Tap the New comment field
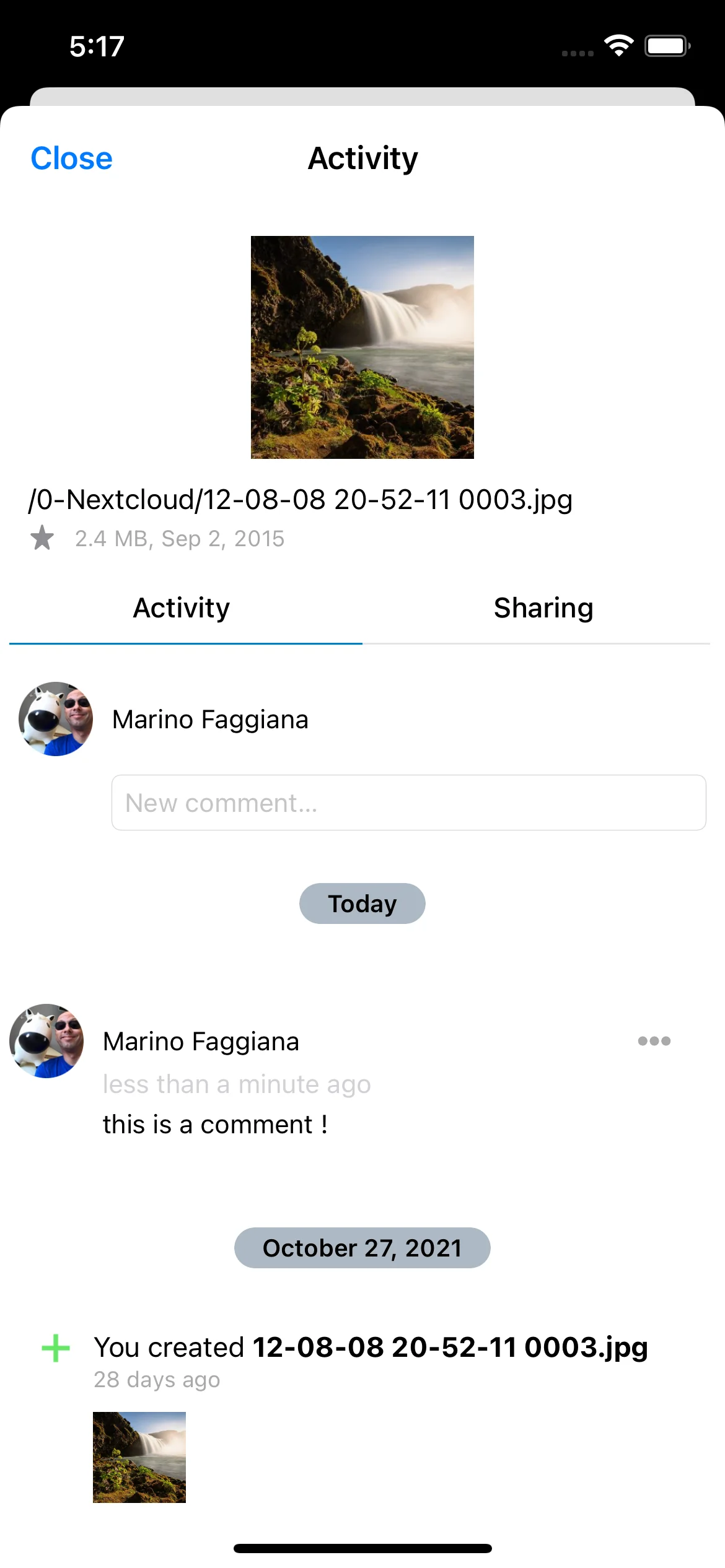 point(408,803)
